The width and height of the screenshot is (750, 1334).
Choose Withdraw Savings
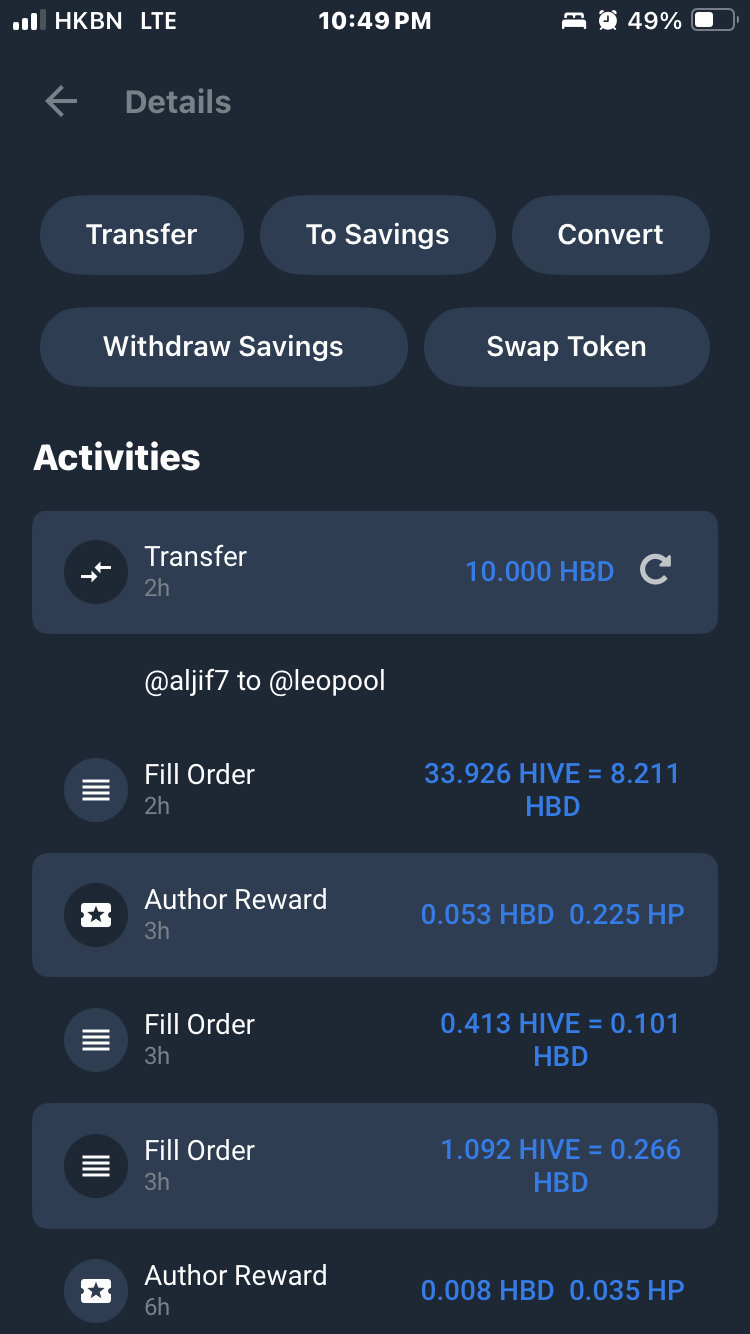coord(224,347)
